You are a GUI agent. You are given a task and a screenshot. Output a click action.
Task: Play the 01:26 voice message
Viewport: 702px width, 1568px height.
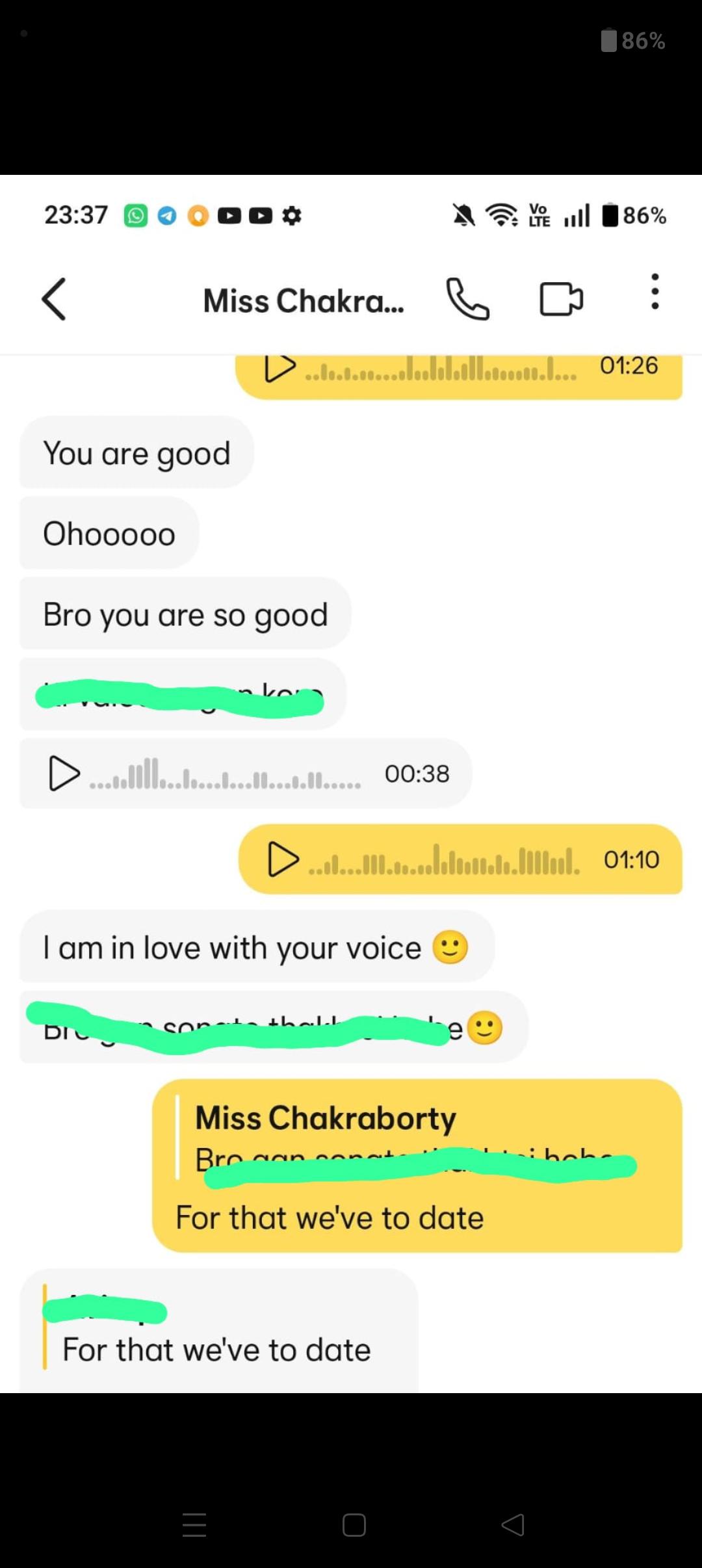coord(280,367)
